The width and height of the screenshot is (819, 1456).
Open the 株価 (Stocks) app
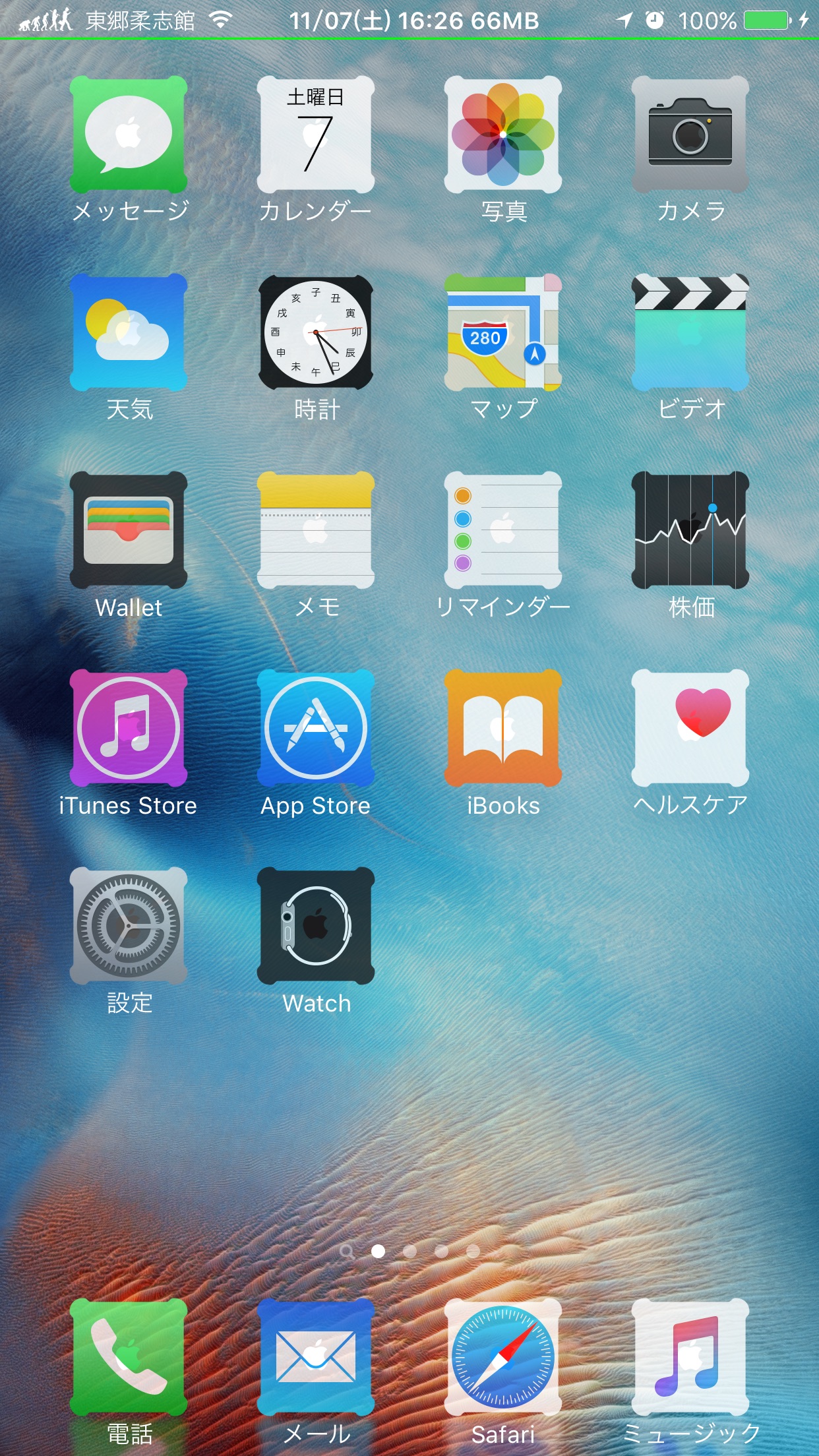point(690,530)
